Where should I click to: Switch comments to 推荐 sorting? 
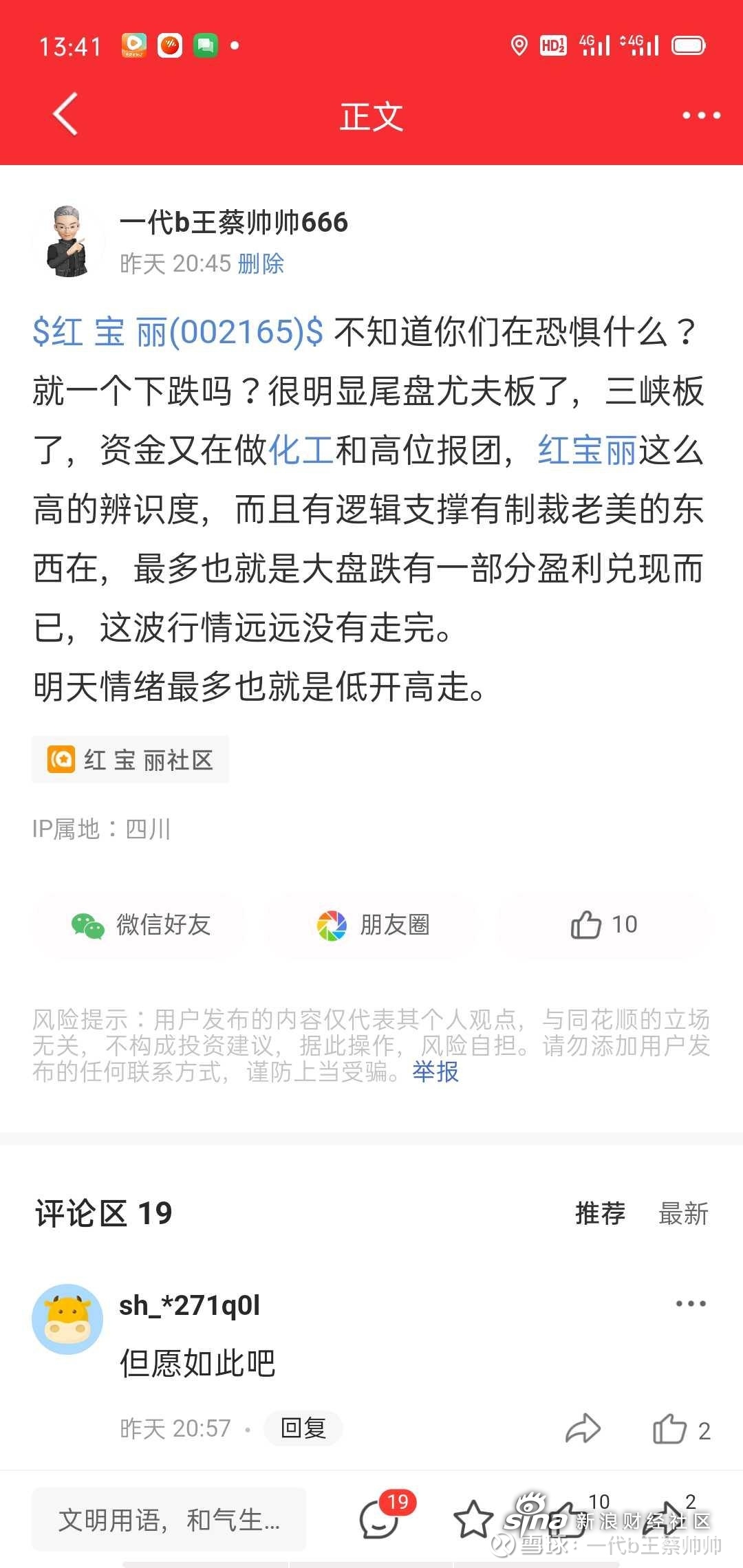(x=600, y=1213)
